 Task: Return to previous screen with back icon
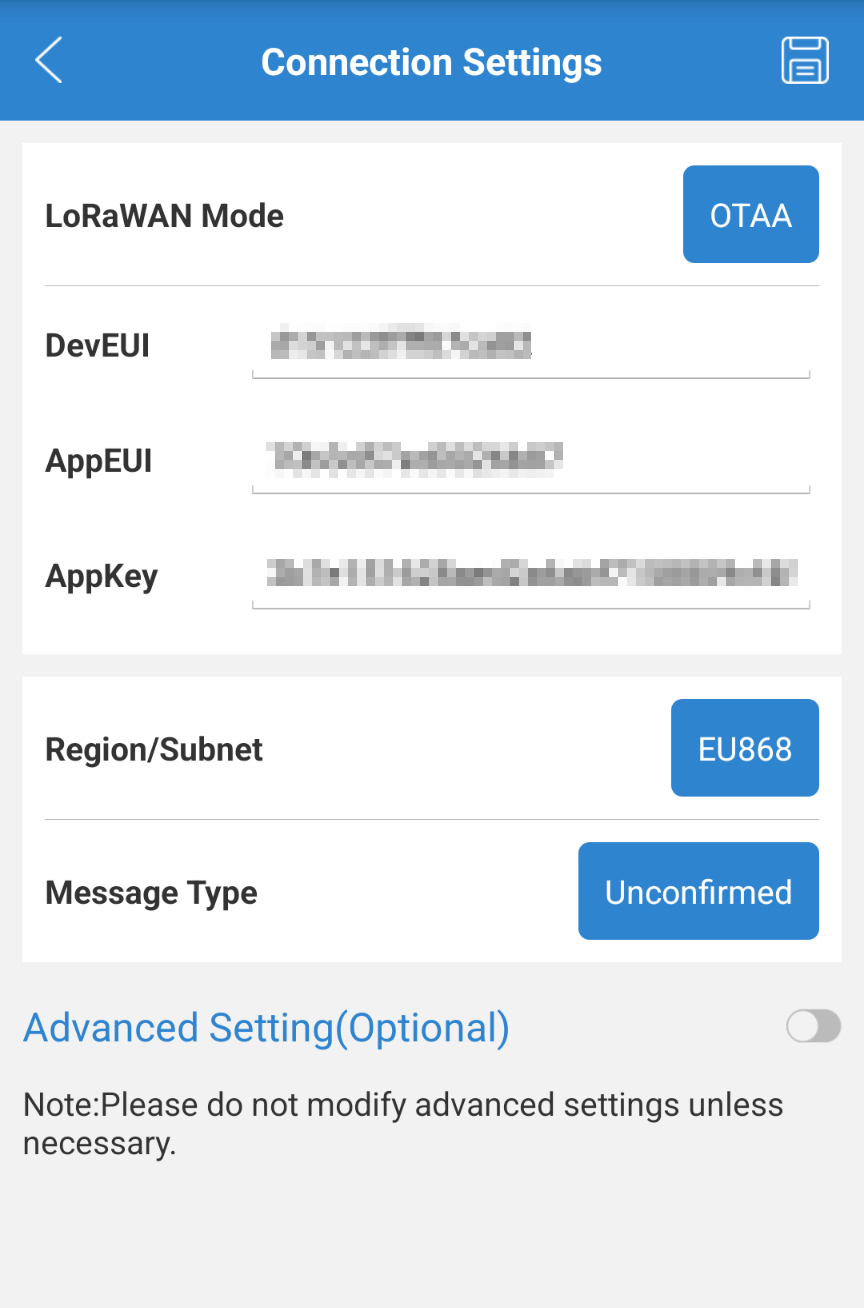point(48,60)
